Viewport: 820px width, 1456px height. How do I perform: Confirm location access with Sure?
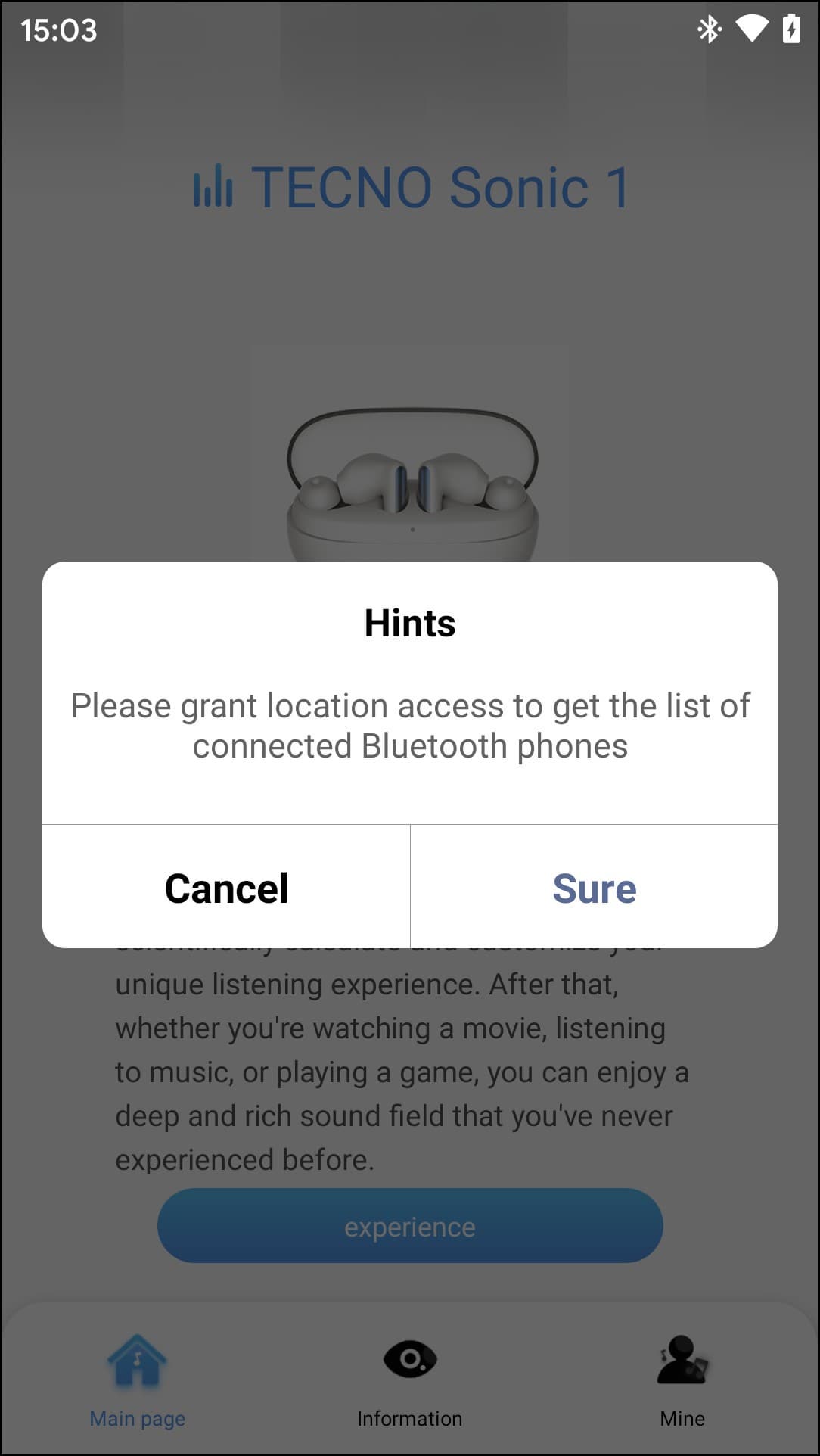[x=594, y=888]
